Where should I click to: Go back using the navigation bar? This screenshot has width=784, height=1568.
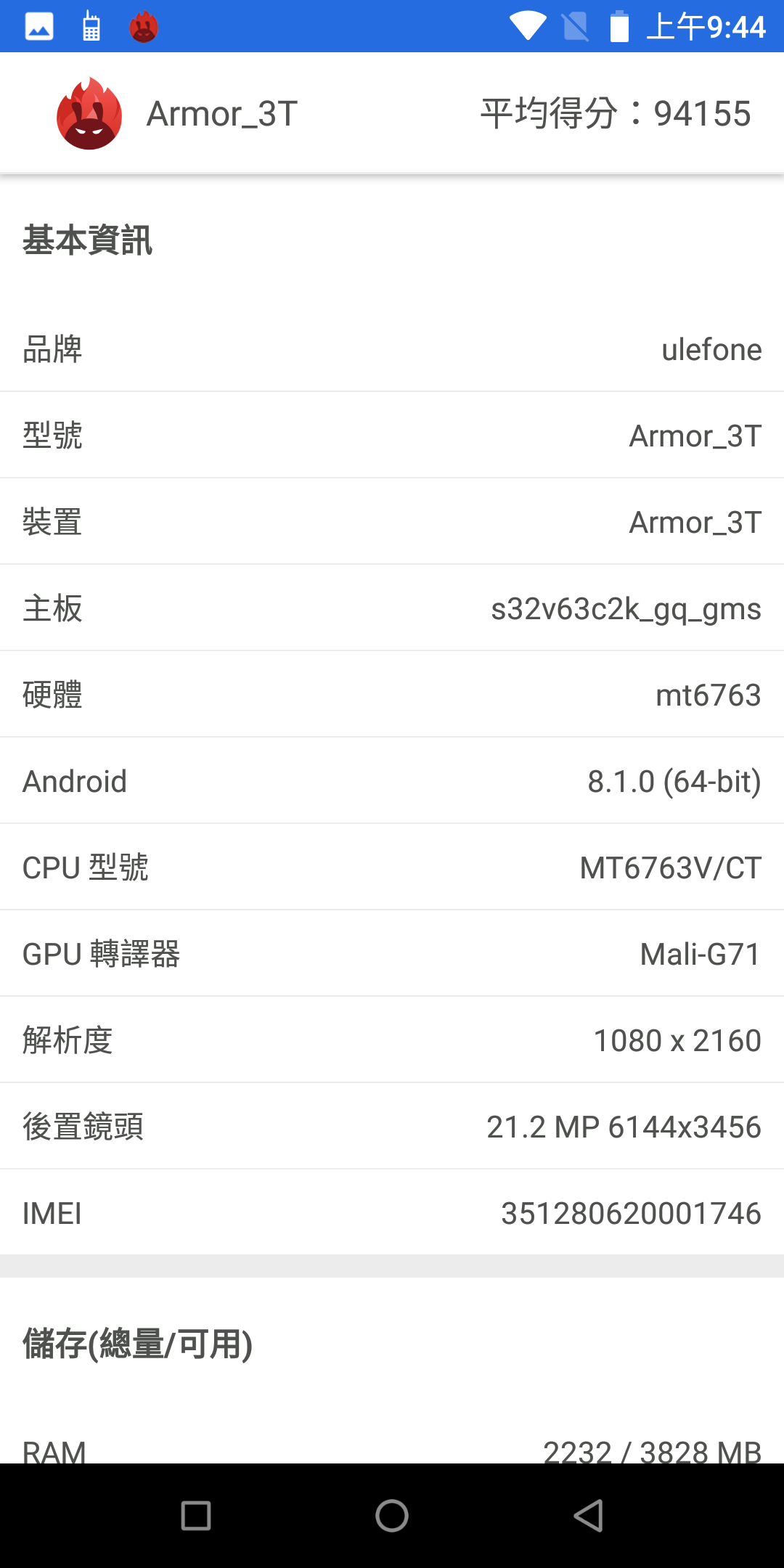tap(589, 1516)
